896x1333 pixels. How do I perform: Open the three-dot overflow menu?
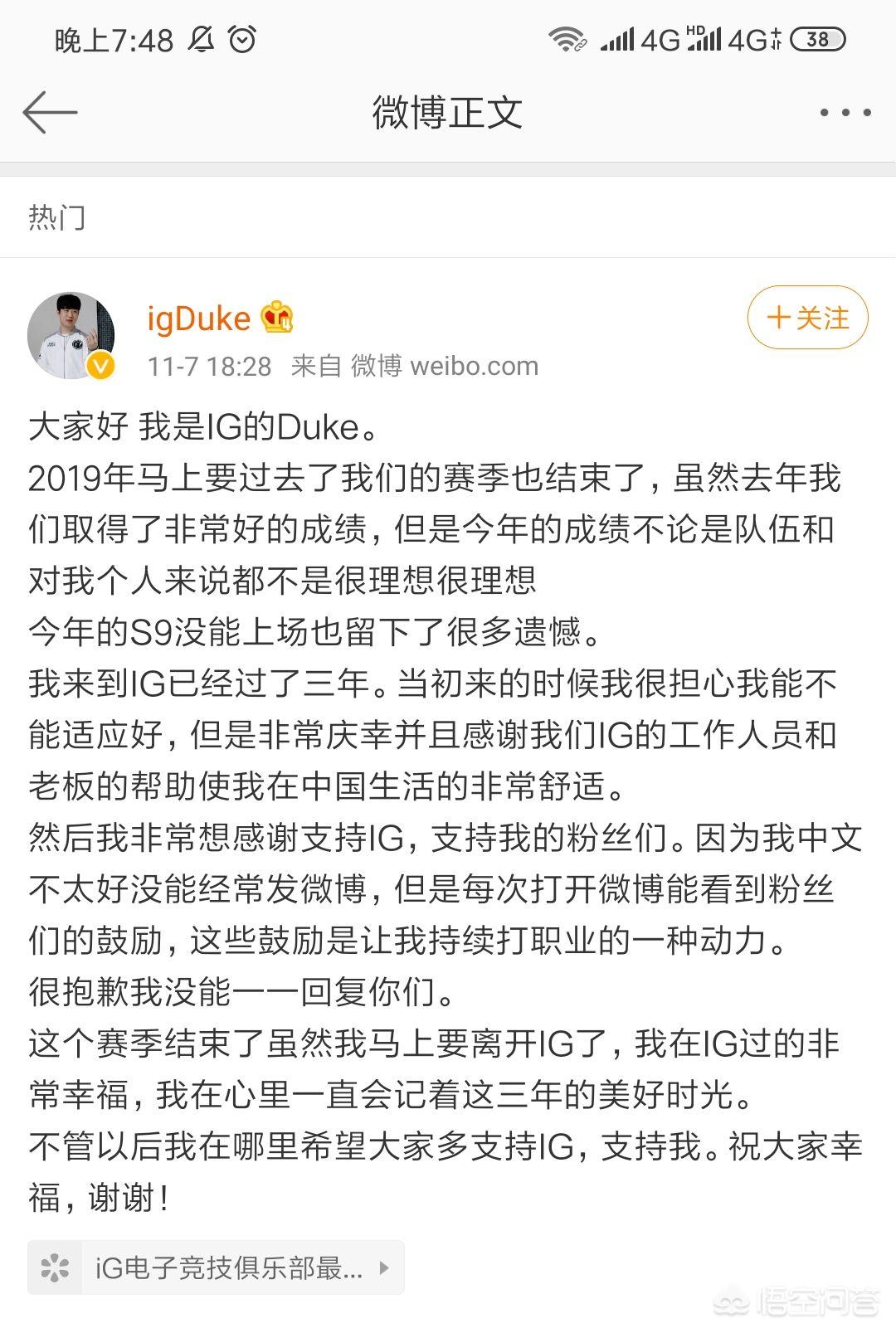click(845, 112)
